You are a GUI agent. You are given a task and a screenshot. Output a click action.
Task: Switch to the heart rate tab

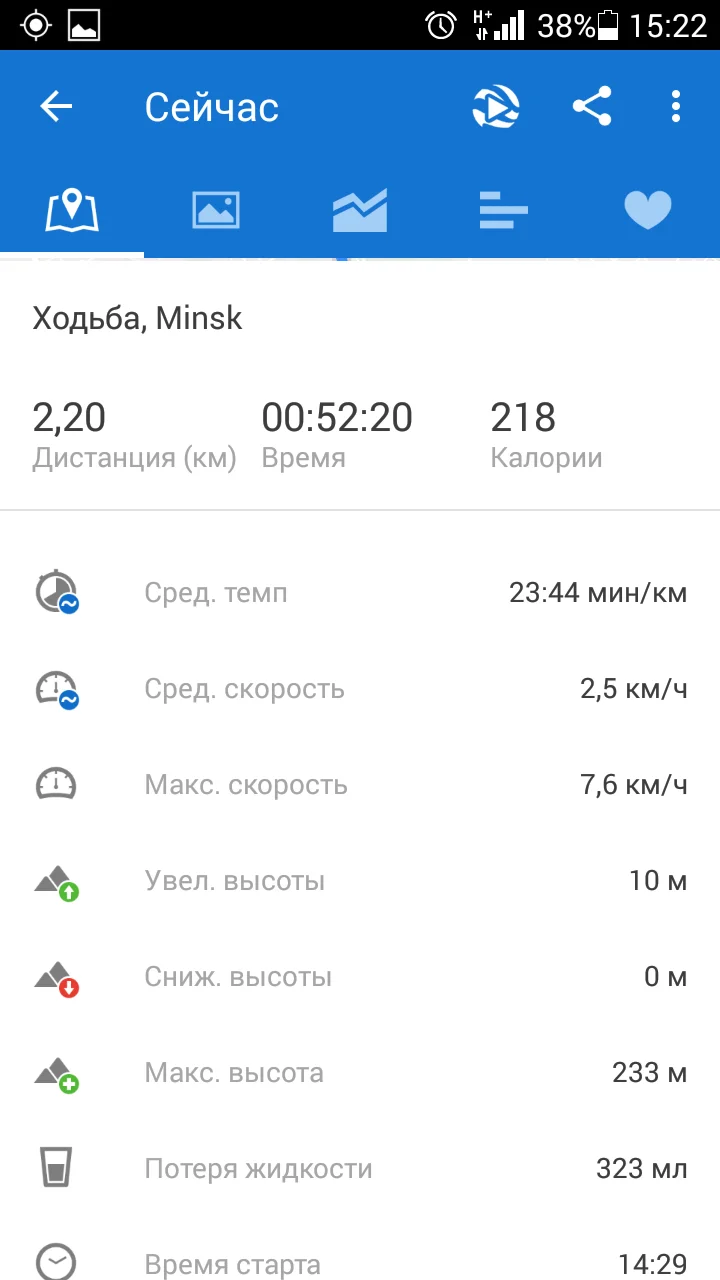(647, 210)
